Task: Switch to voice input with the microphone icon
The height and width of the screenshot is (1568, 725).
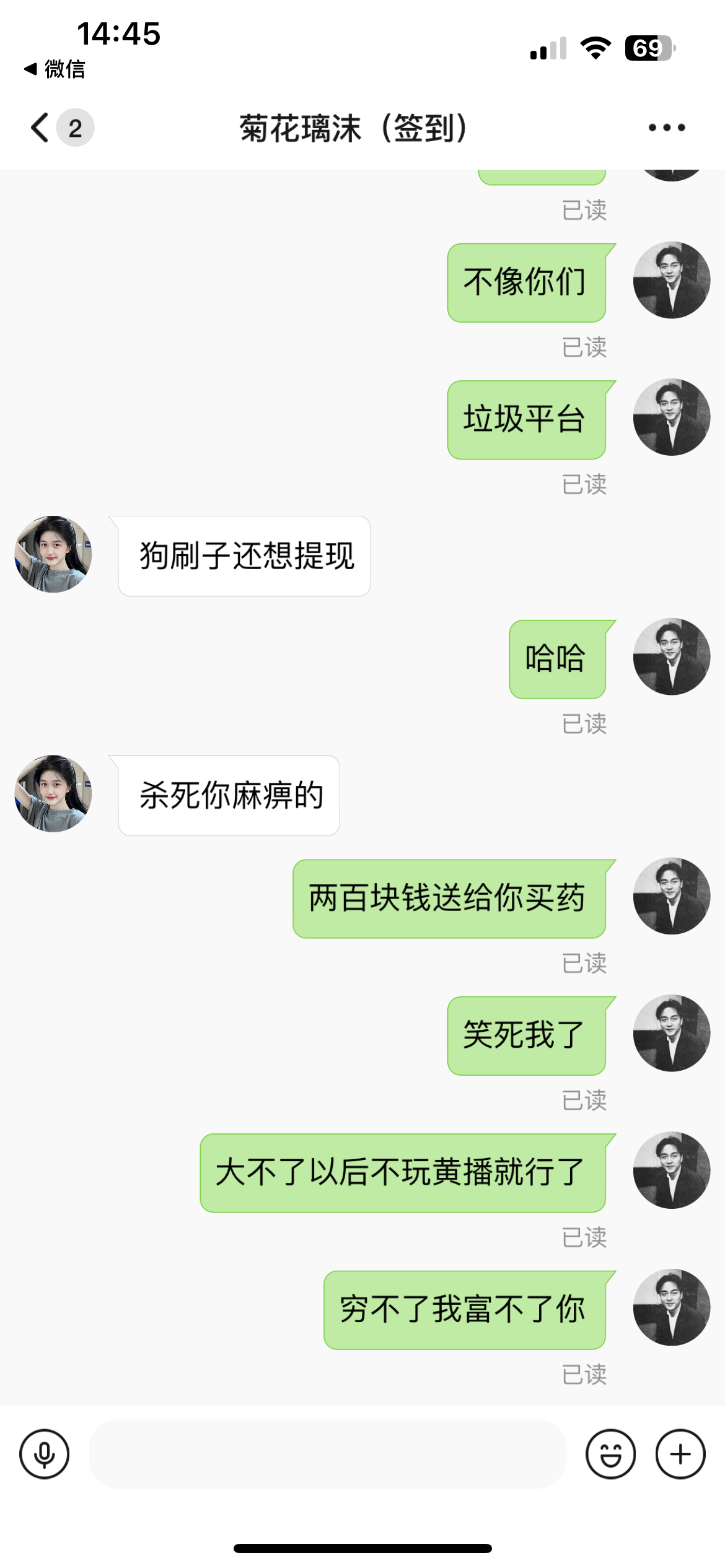Action: tap(44, 1453)
